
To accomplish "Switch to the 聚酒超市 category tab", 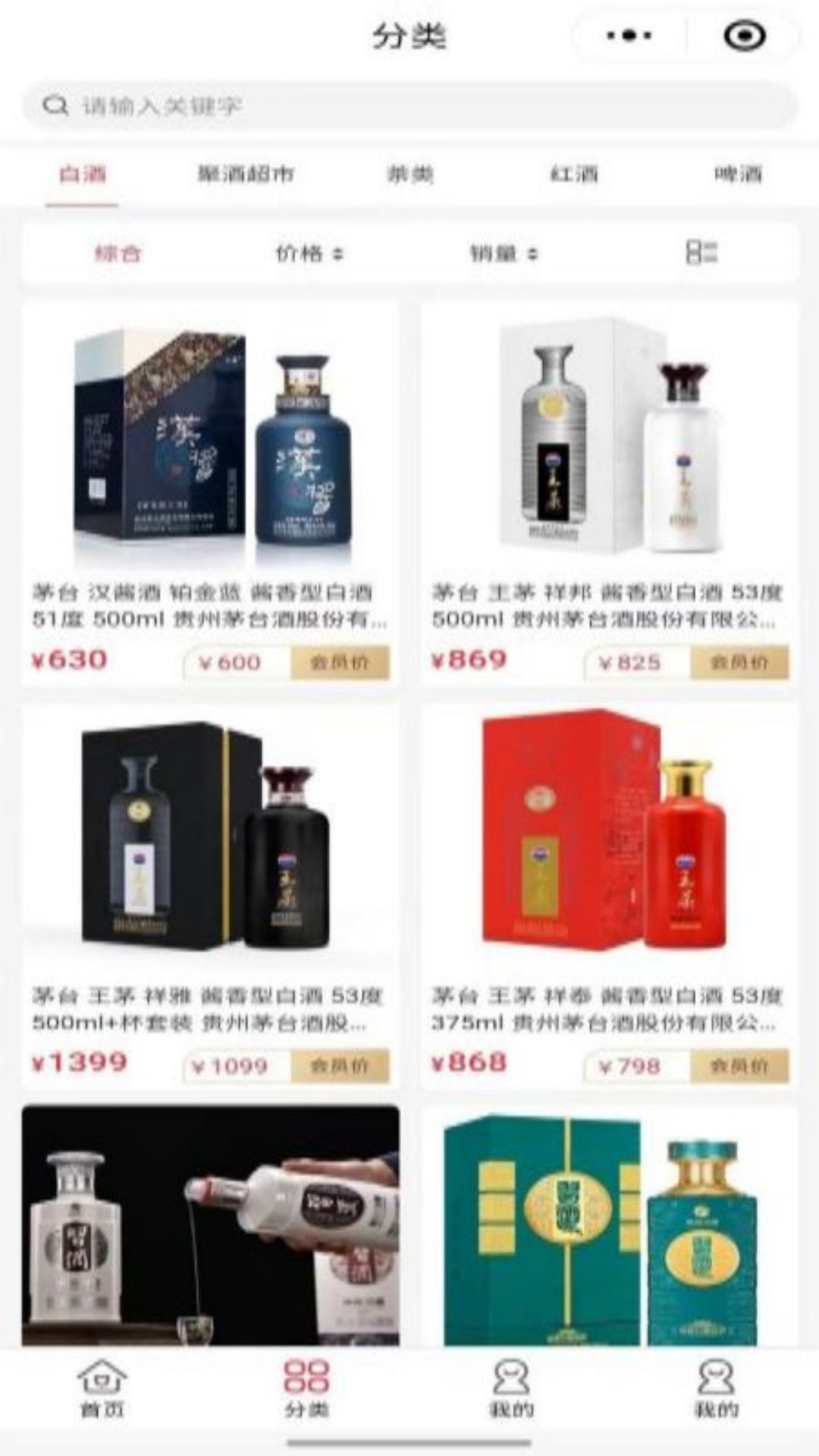I will [x=245, y=175].
